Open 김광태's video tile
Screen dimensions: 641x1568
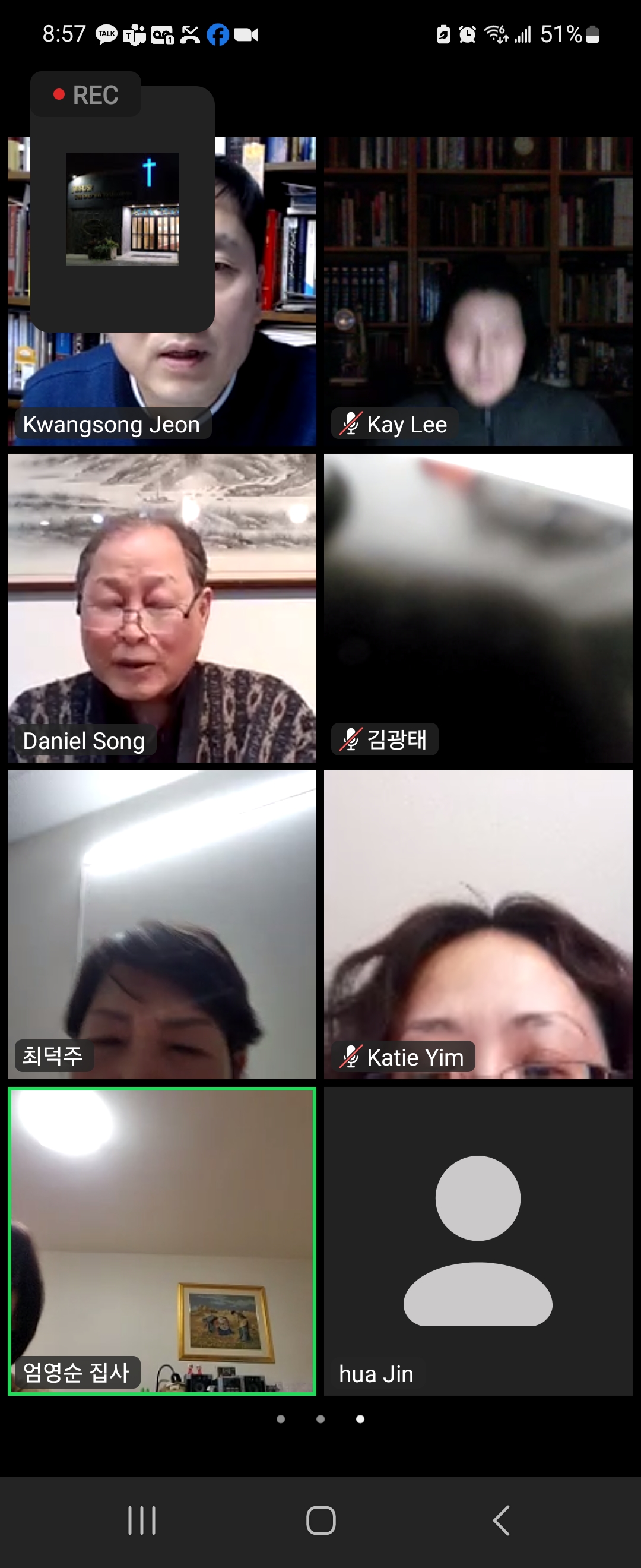(478, 608)
